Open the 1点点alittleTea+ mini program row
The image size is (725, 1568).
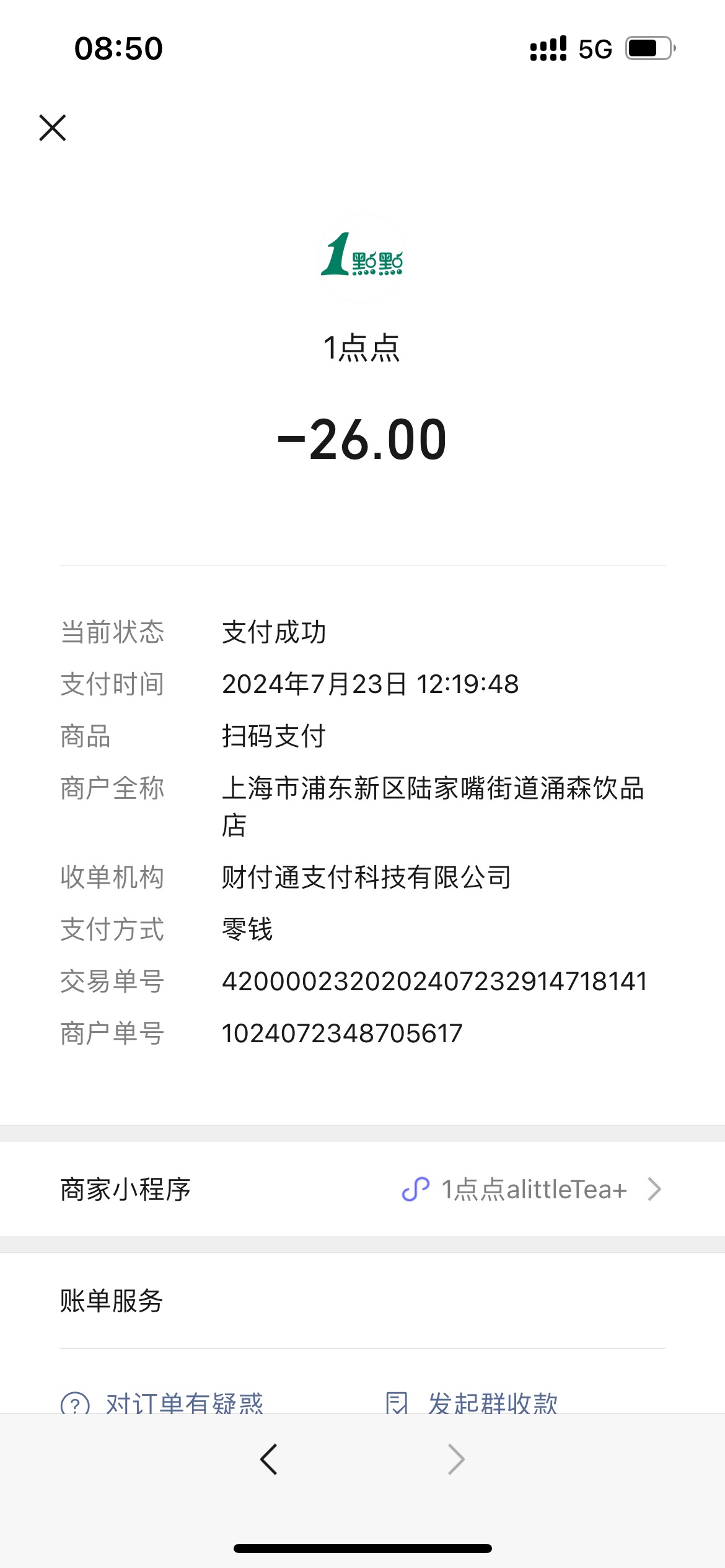coord(362,1189)
